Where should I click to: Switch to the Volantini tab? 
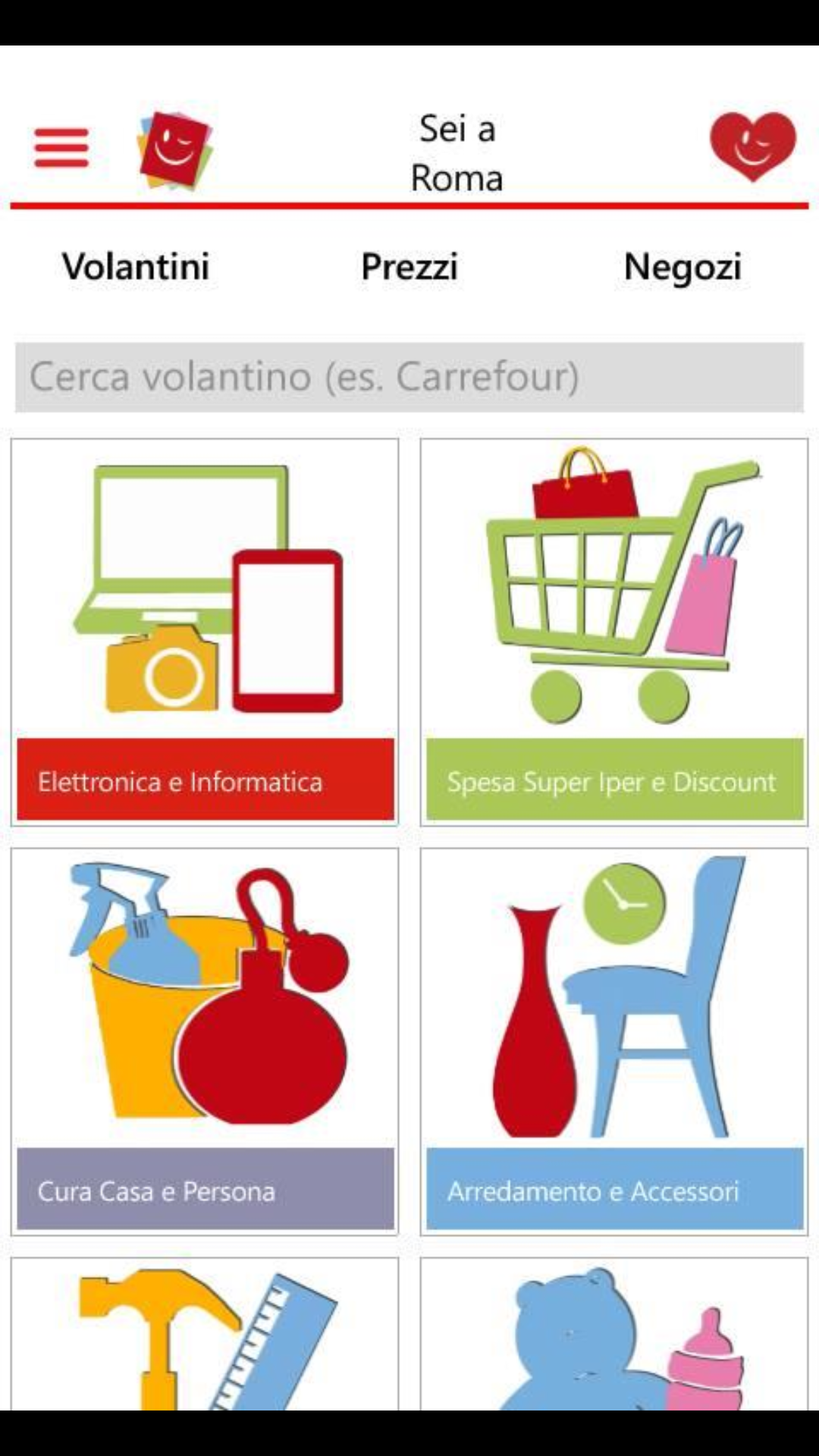point(136,267)
